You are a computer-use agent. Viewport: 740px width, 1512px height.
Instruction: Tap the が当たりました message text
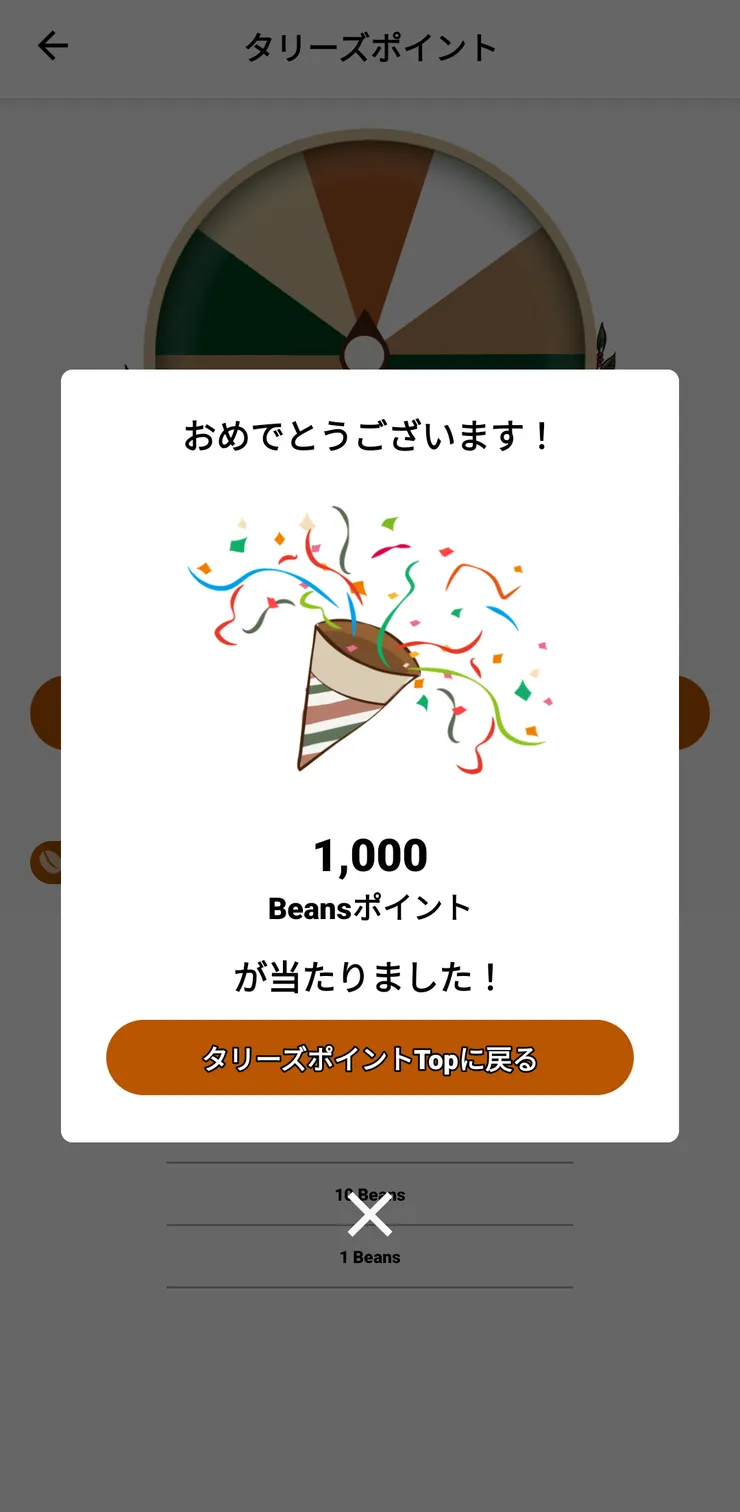tap(370, 977)
